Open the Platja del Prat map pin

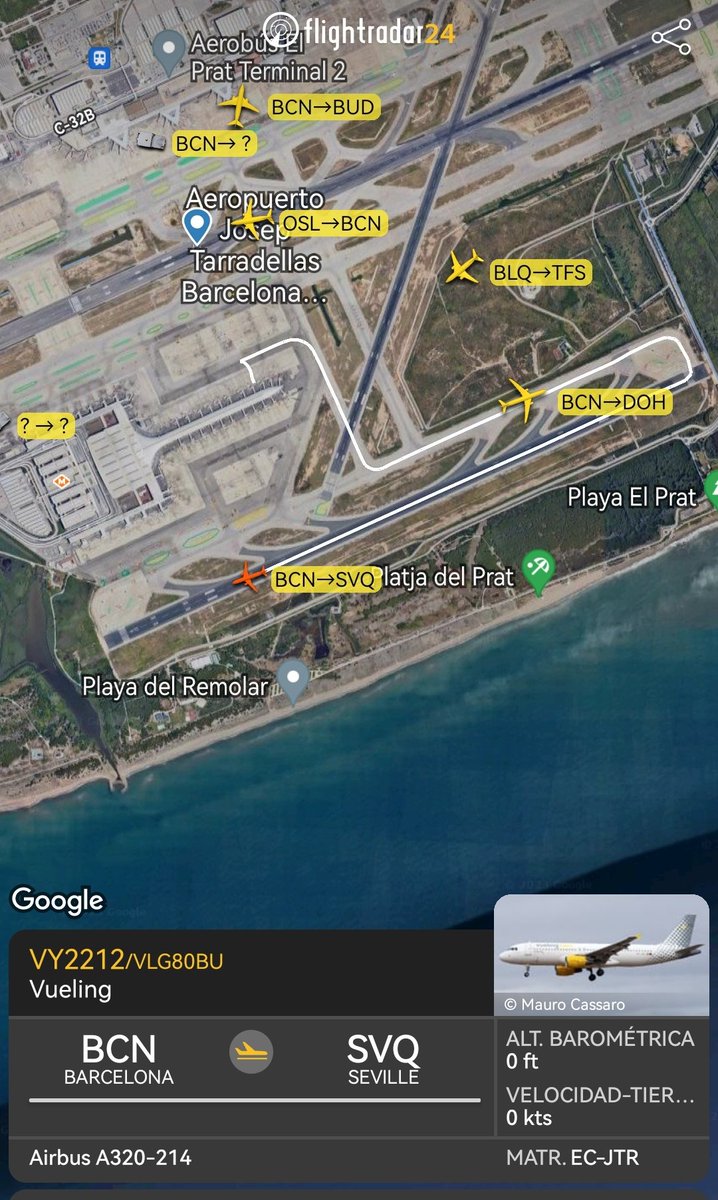(x=540, y=572)
